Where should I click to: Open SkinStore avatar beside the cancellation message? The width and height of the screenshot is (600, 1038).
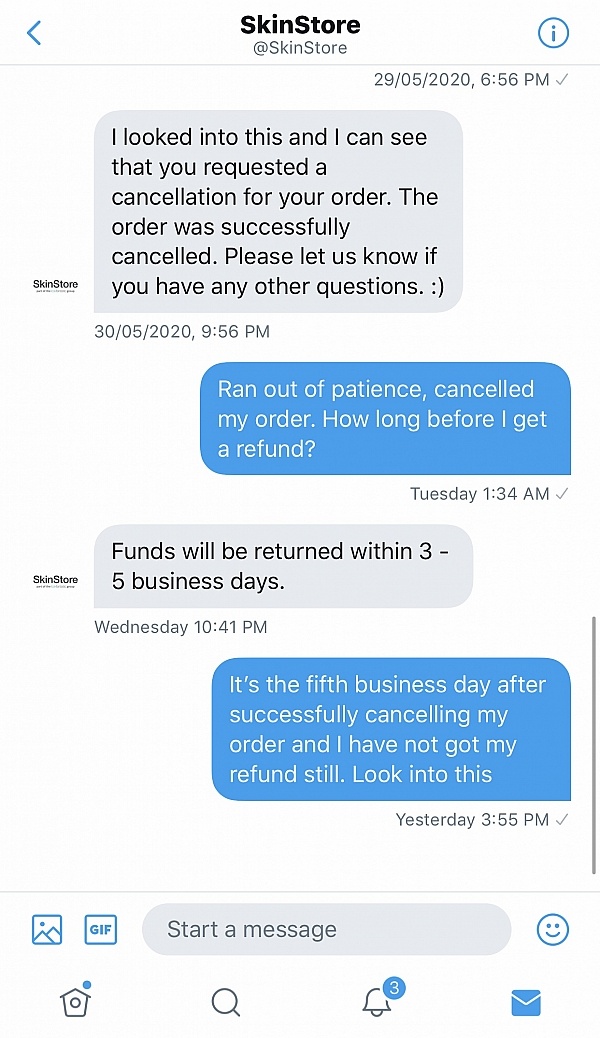click(x=55, y=286)
